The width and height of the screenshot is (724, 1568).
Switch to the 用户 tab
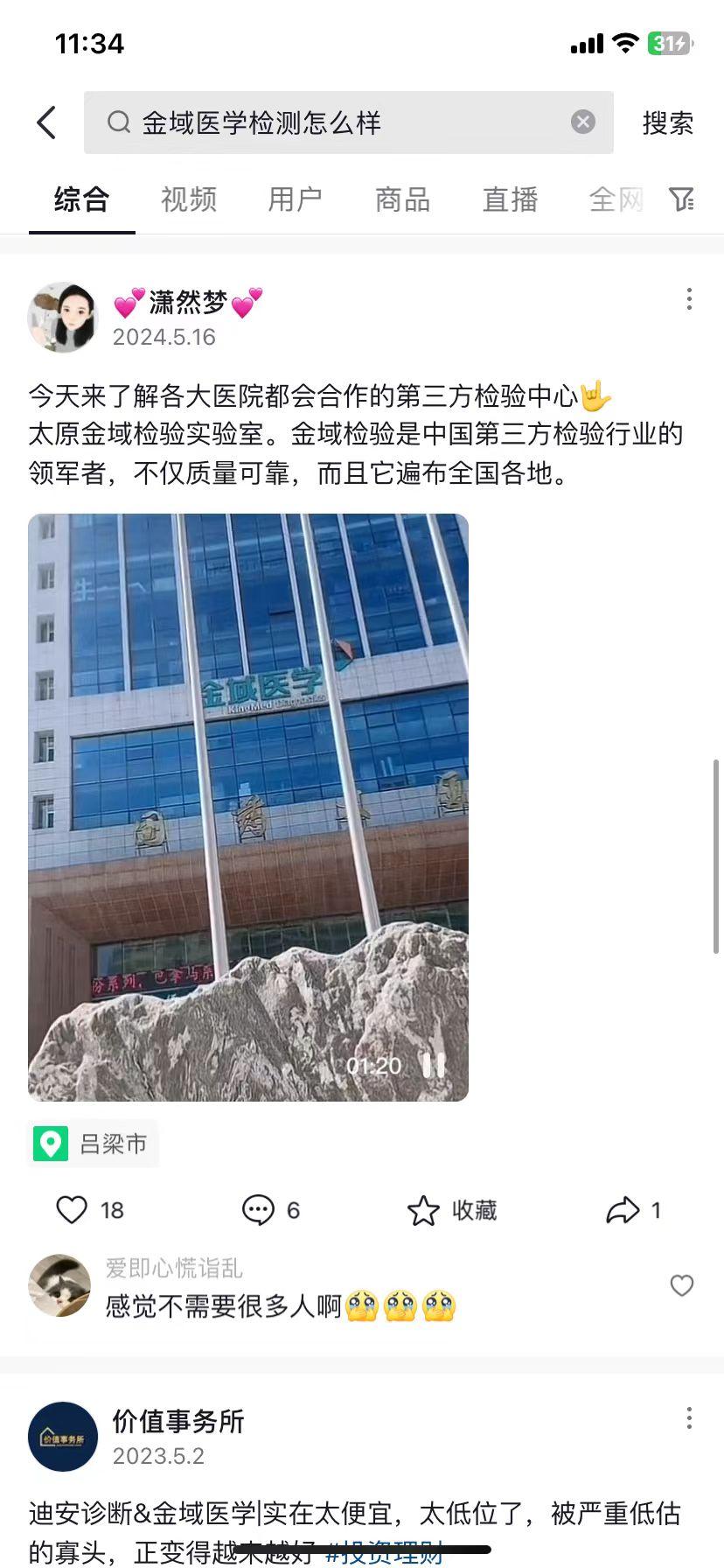[x=295, y=199]
